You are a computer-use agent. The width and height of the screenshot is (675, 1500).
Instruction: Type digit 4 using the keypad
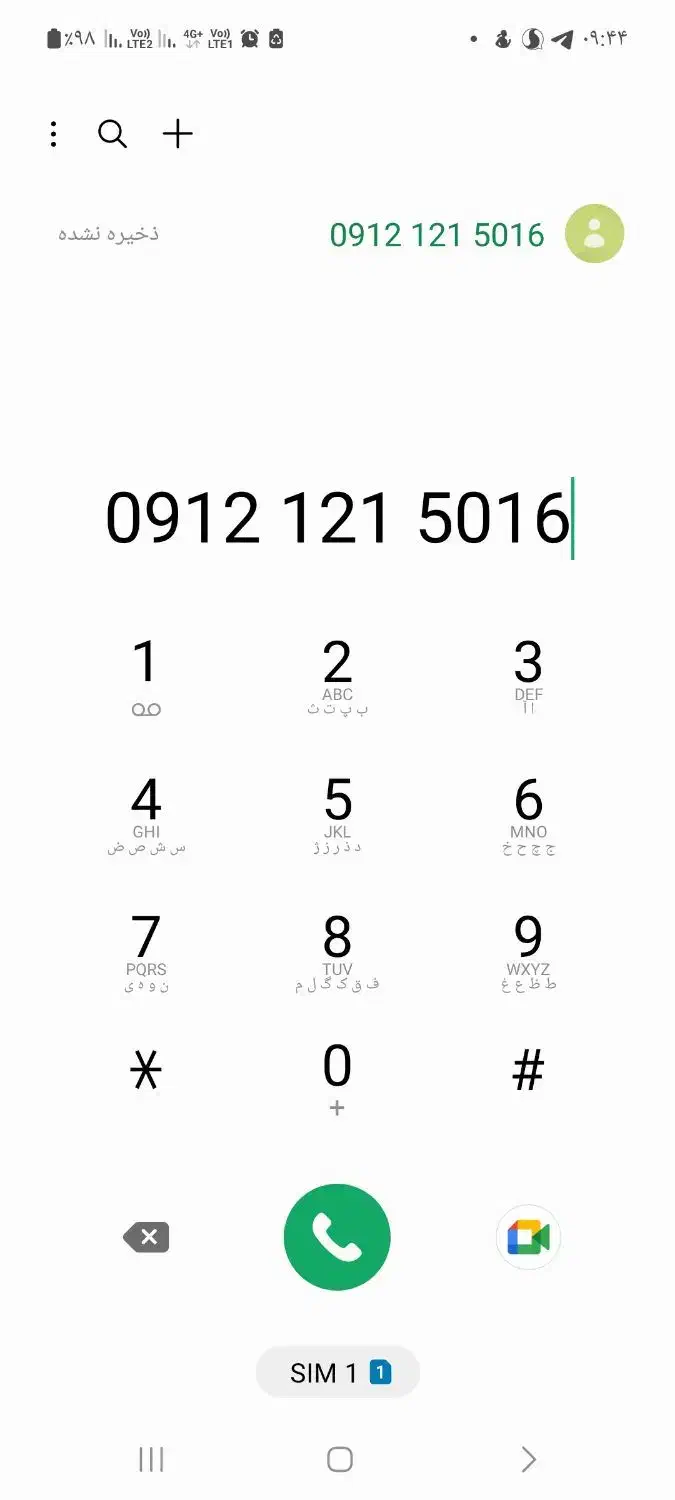[x=146, y=814]
